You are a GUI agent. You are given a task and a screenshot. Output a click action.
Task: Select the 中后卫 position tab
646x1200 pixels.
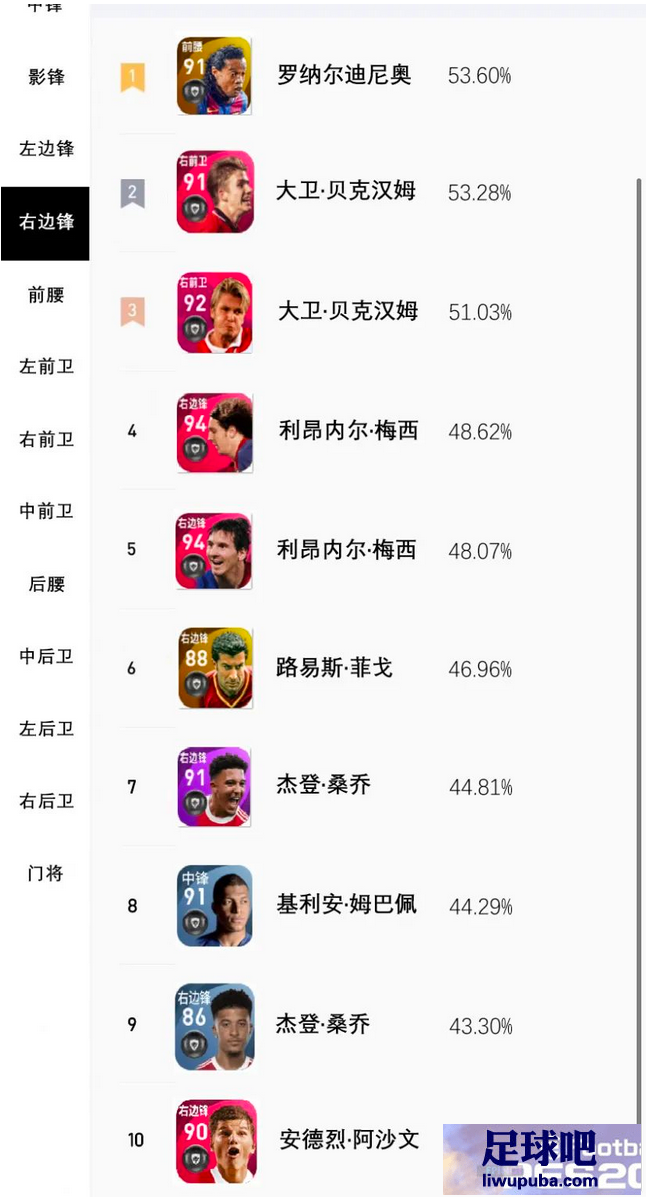coord(46,657)
